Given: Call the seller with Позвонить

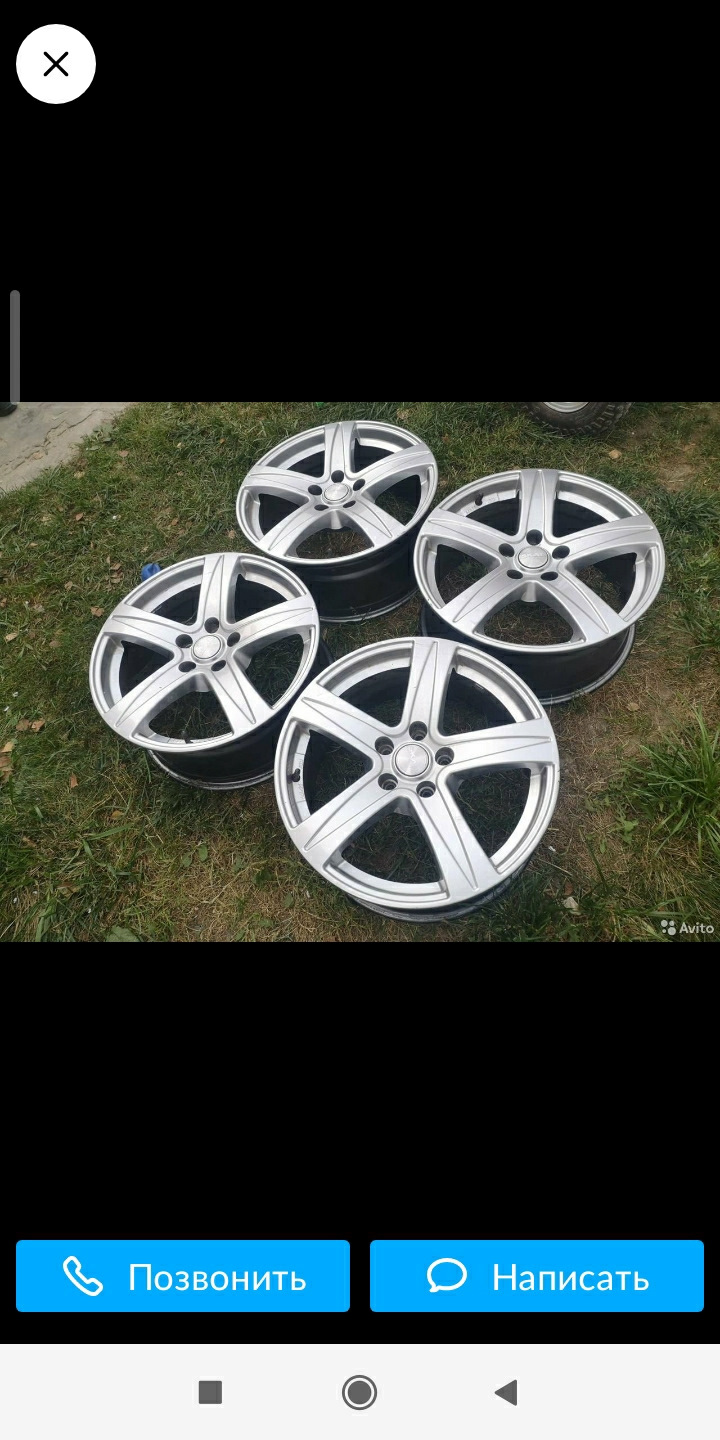Looking at the screenshot, I should pos(183,1276).
